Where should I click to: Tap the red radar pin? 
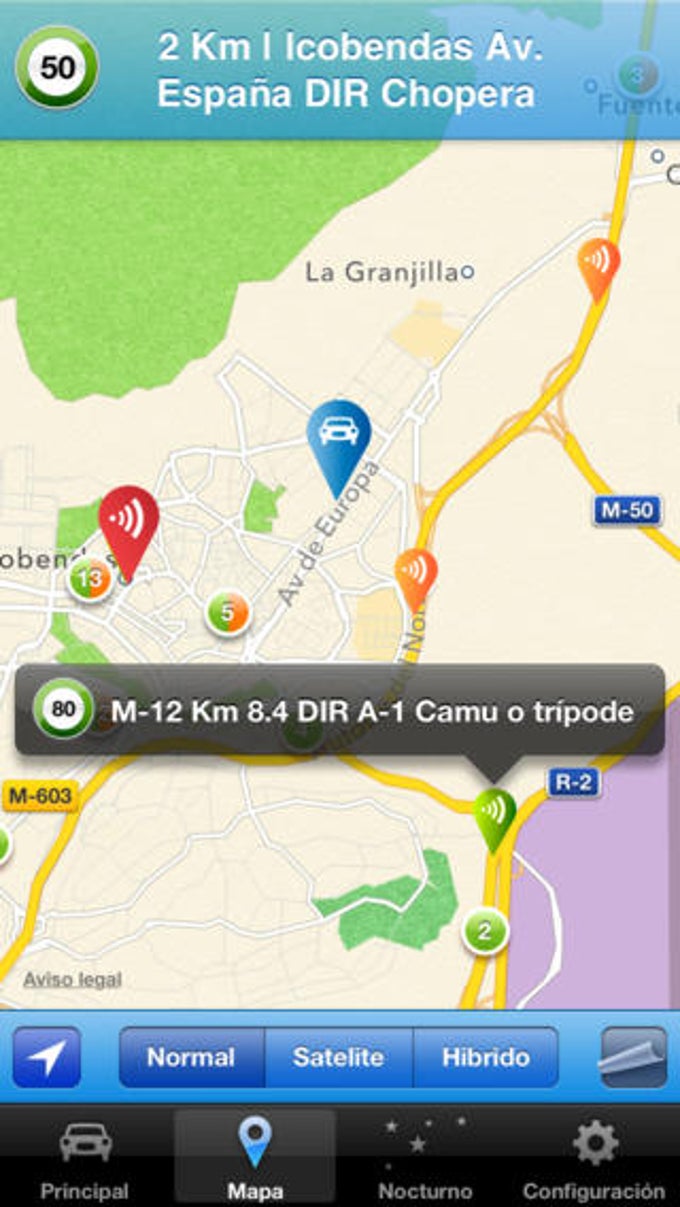tap(128, 522)
